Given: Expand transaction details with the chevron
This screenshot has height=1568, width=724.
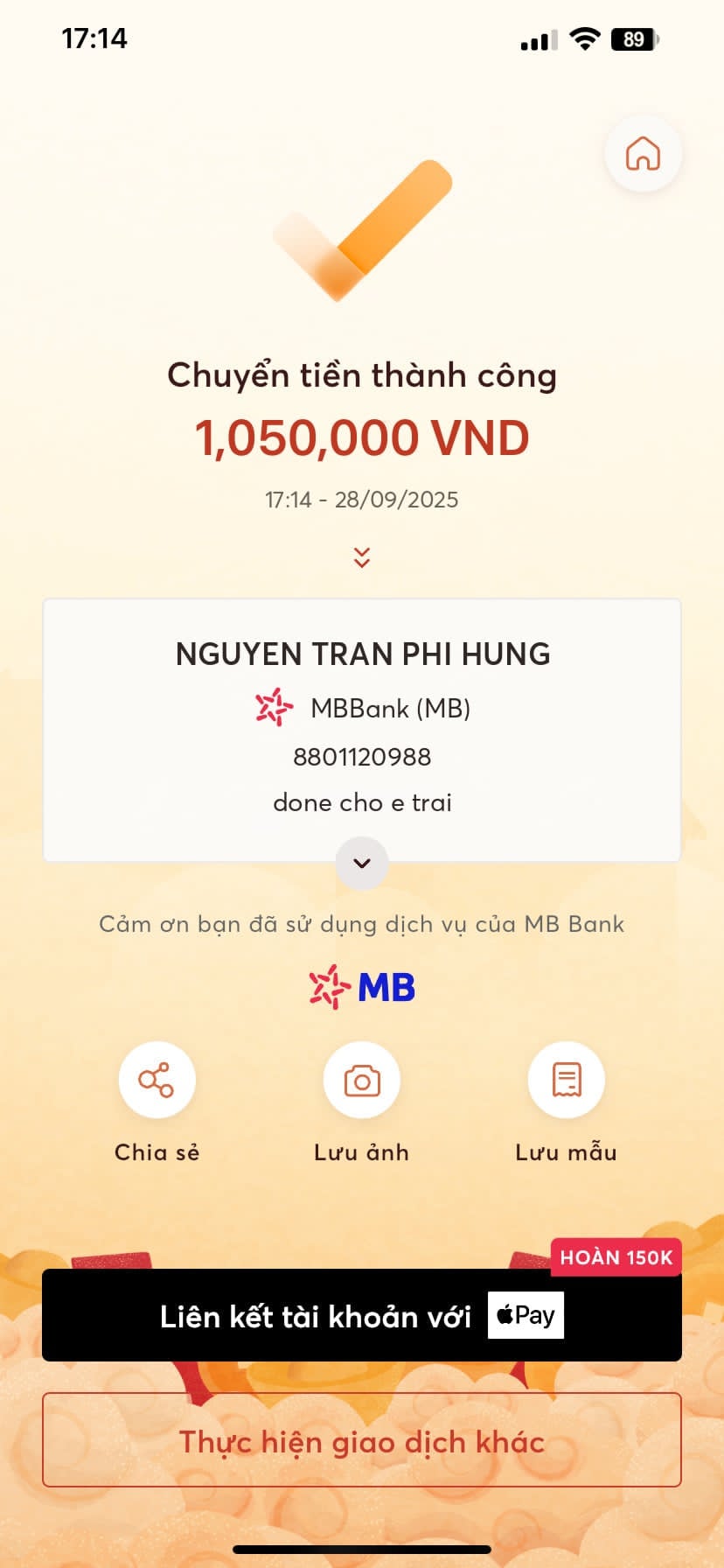Looking at the screenshot, I should coord(362,863).
